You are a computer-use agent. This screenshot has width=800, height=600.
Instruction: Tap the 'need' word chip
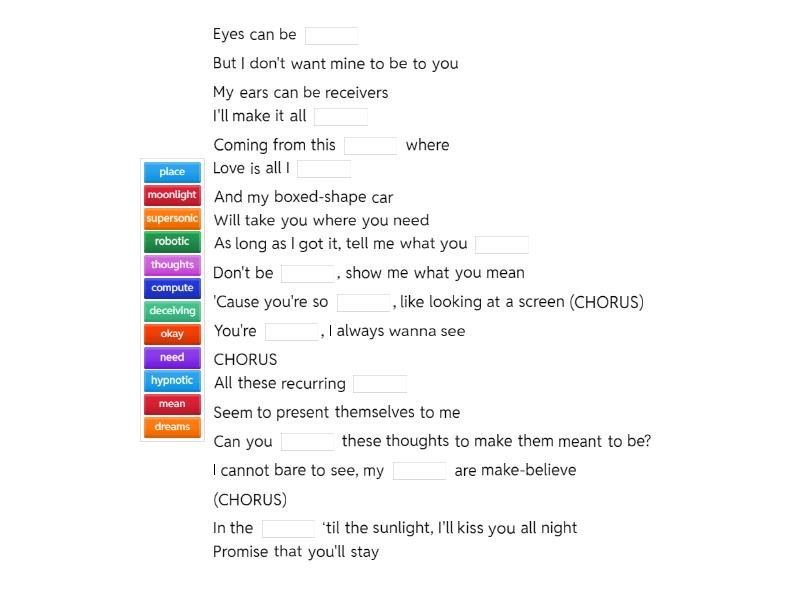click(172, 357)
